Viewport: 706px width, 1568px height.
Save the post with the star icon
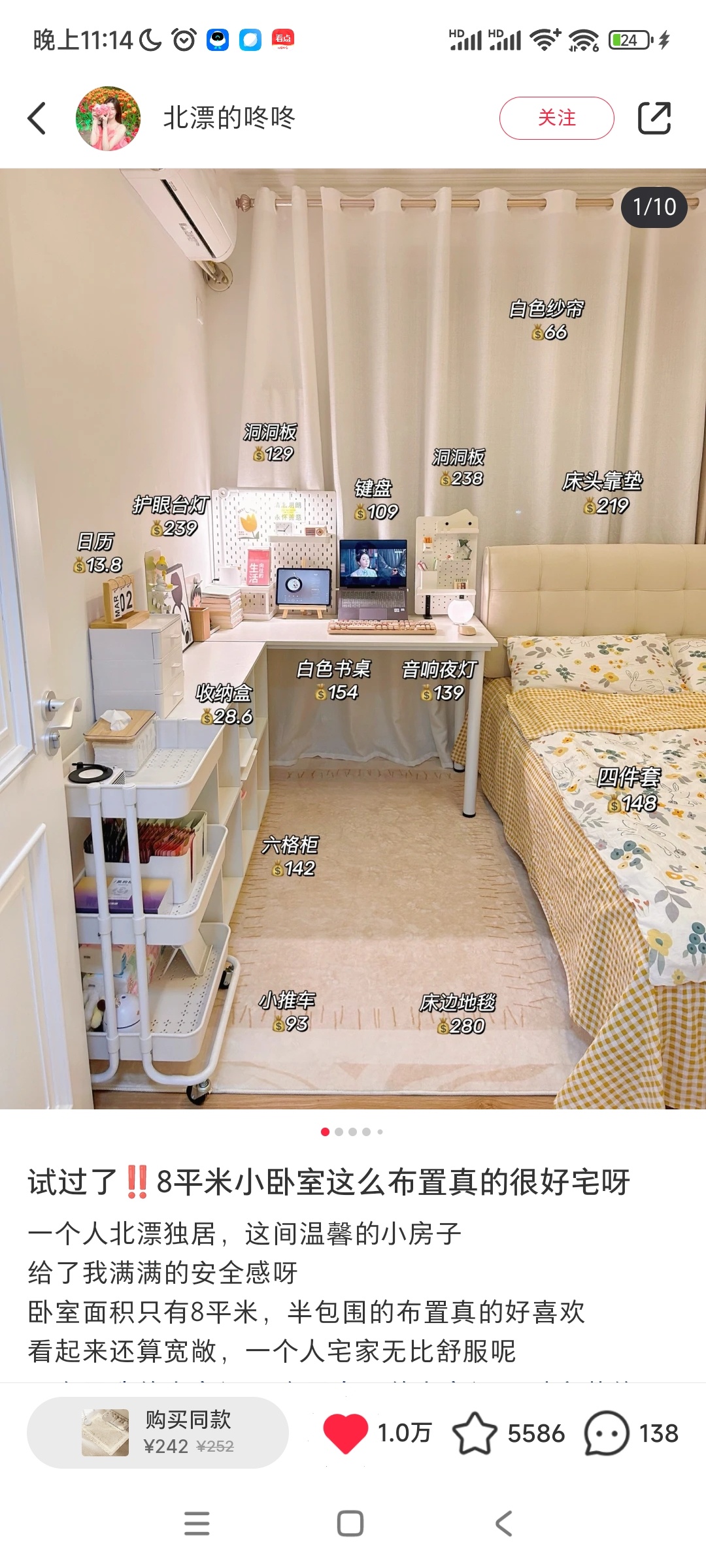click(x=475, y=1433)
